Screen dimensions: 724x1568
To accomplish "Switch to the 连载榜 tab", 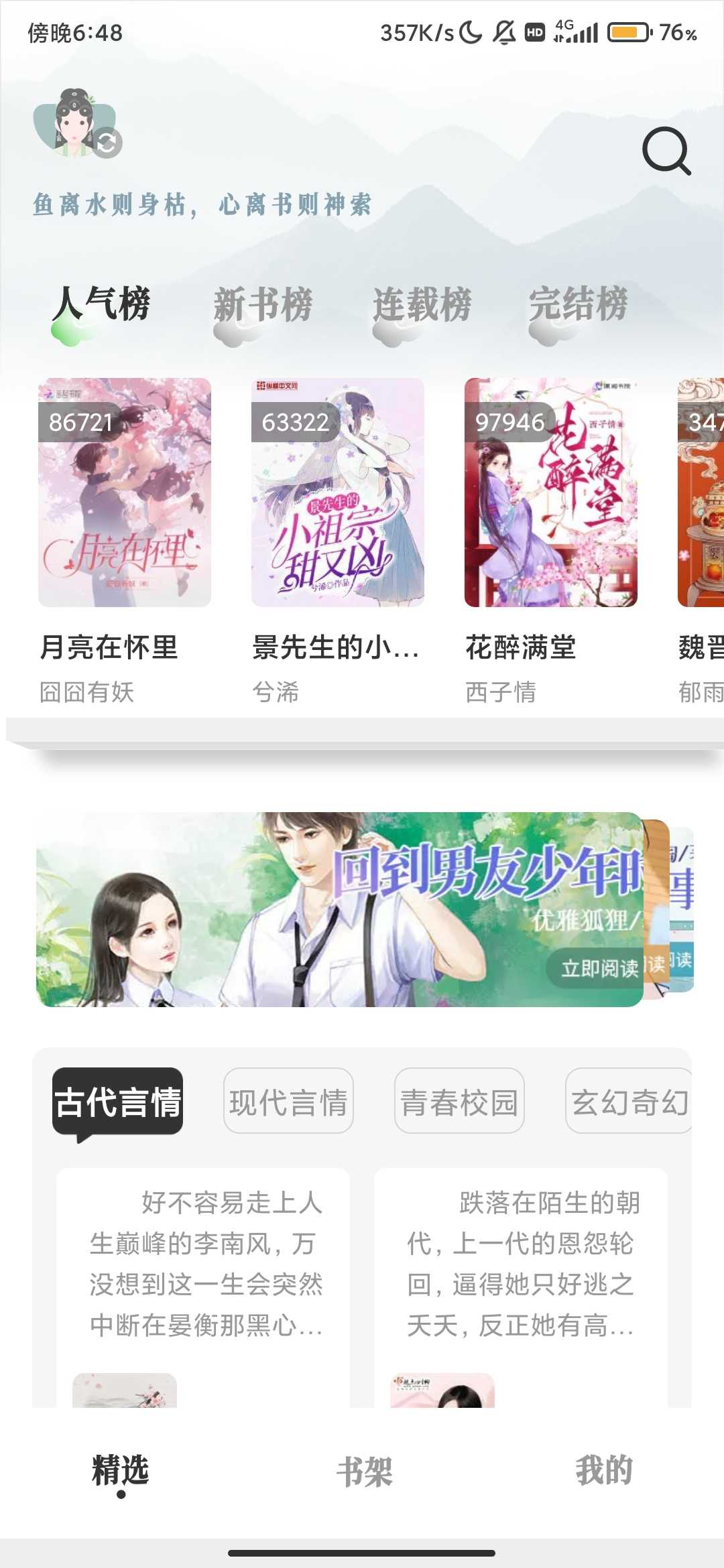I will (x=422, y=305).
